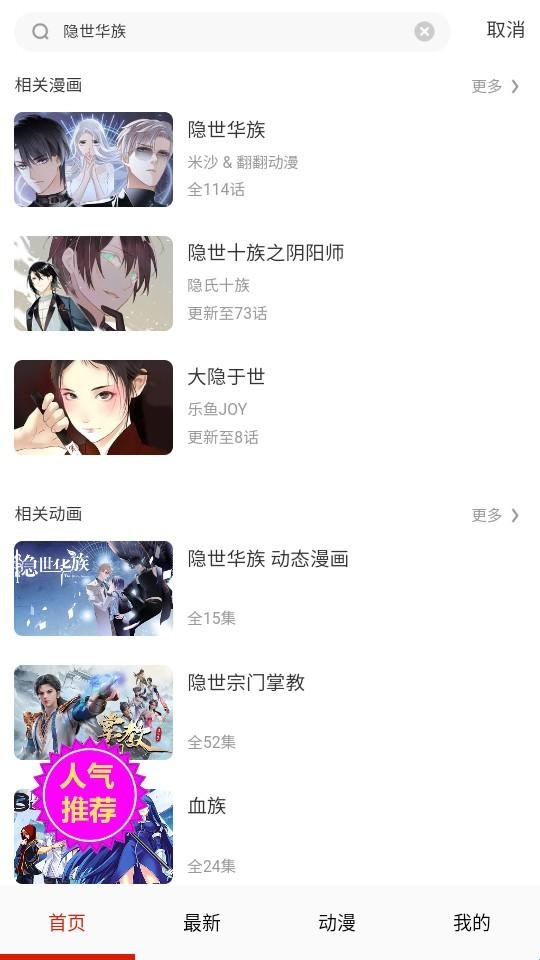Open 隐世华族 动态漫画 animation
The width and height of the screenshot is (540, 960).
(270, 588)
